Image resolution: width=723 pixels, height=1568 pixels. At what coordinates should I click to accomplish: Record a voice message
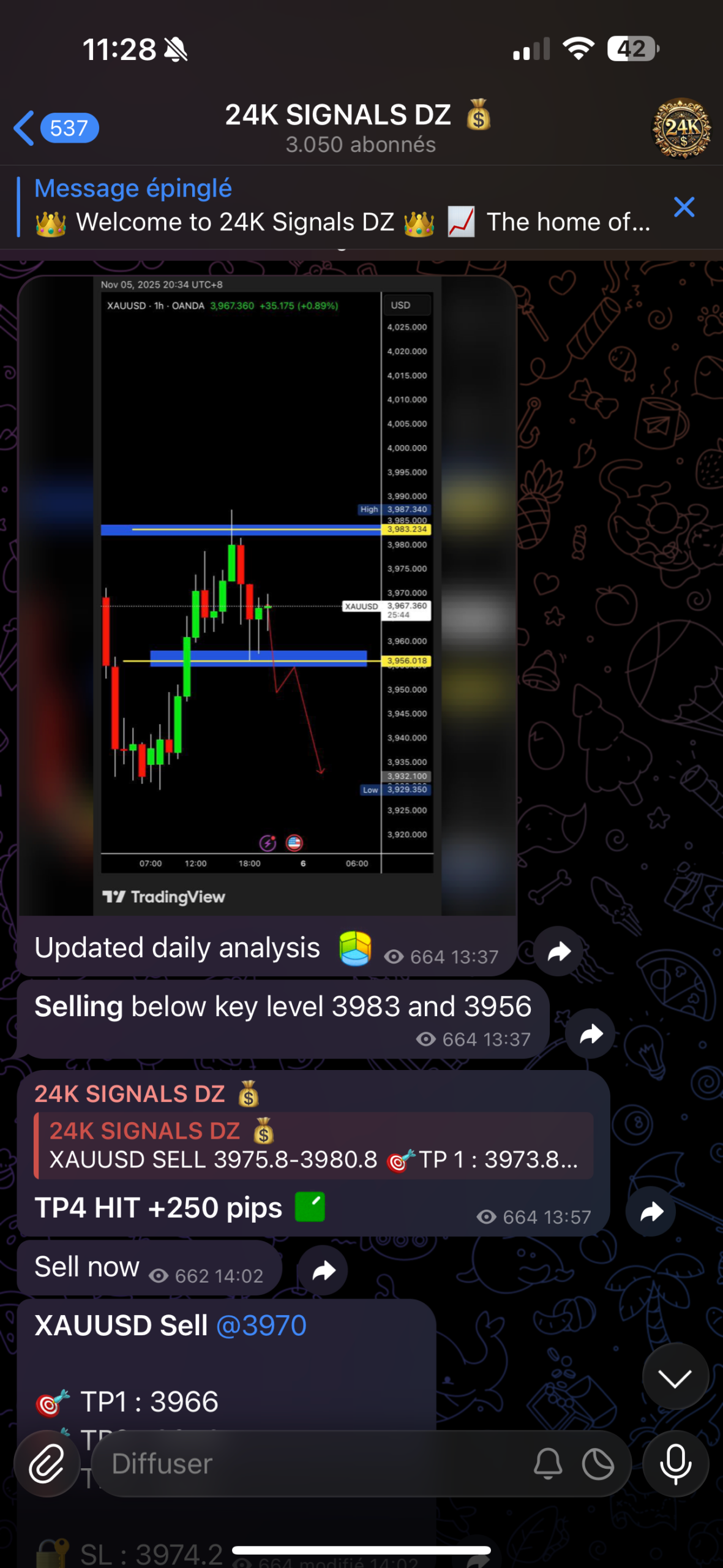point(675,1464)
